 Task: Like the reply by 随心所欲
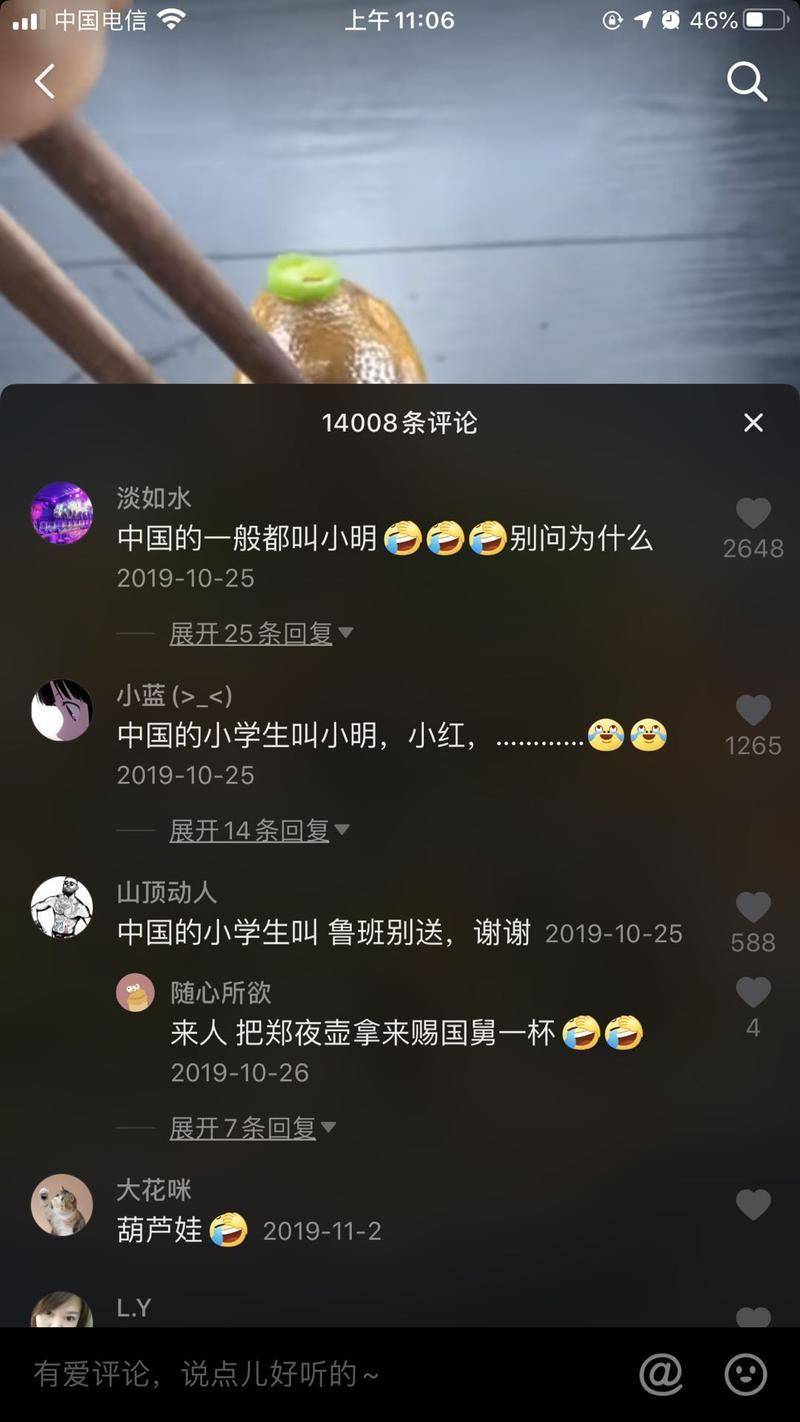pyautogui.click(x=753, y=992)
